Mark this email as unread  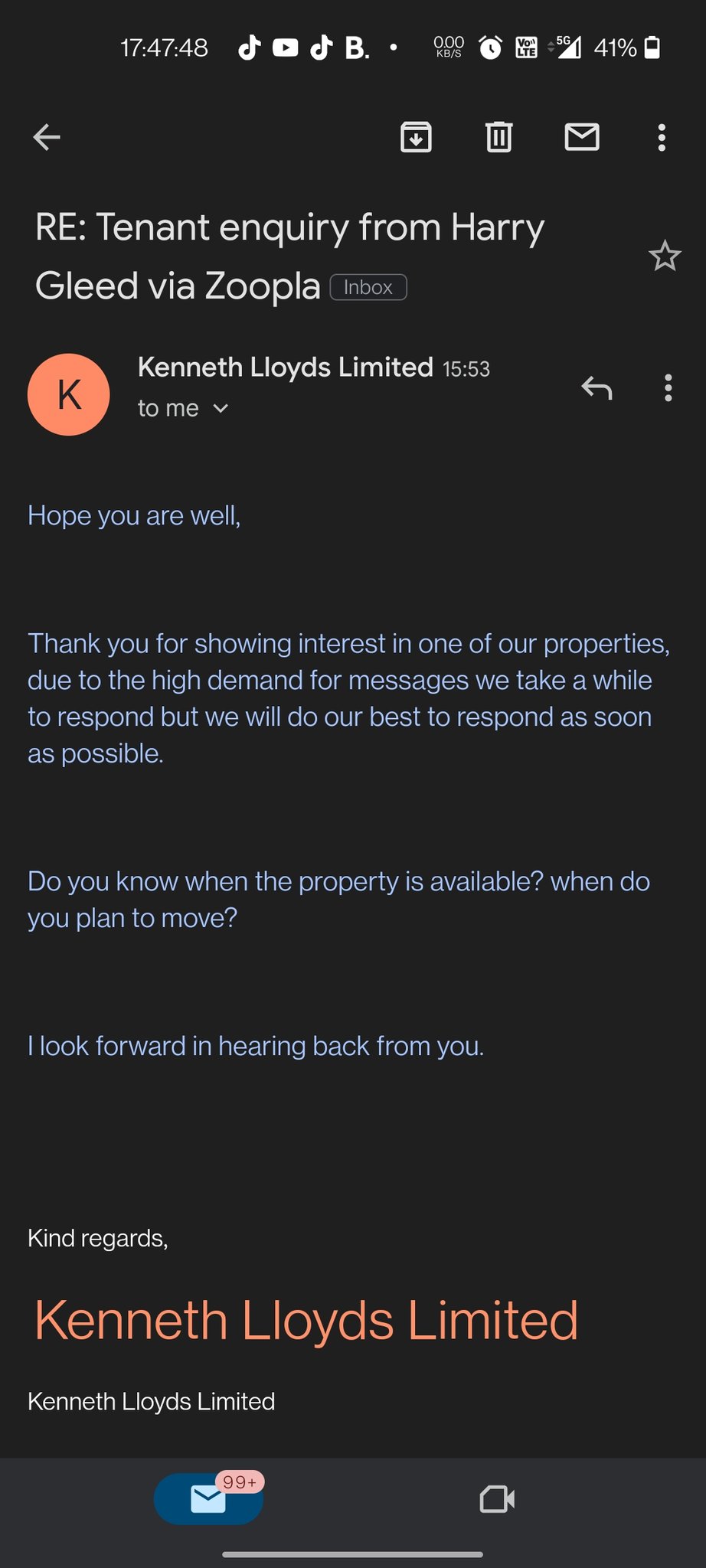click(x=582, y=138)
